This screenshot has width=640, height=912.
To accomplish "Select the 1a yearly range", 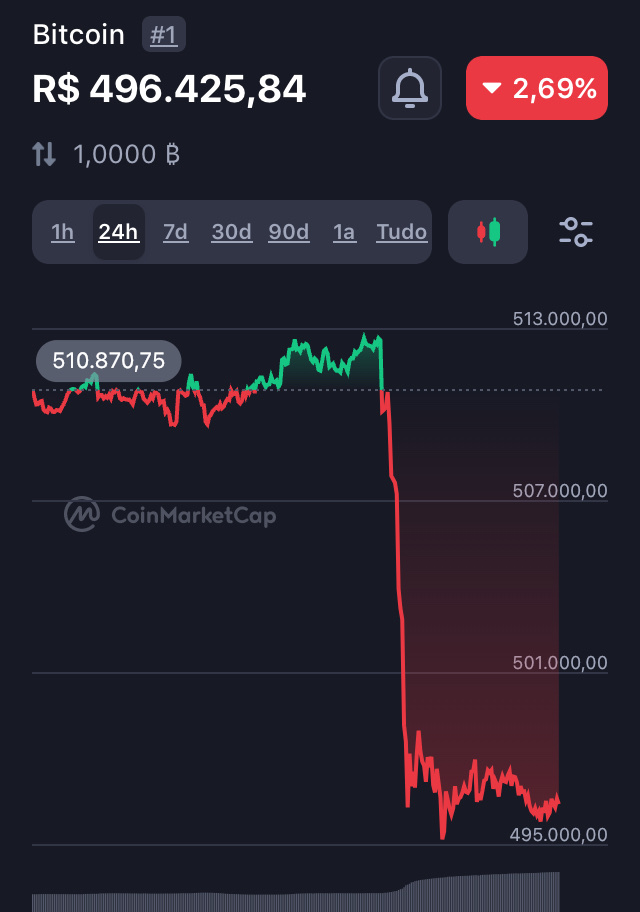I will click(344, 232).
